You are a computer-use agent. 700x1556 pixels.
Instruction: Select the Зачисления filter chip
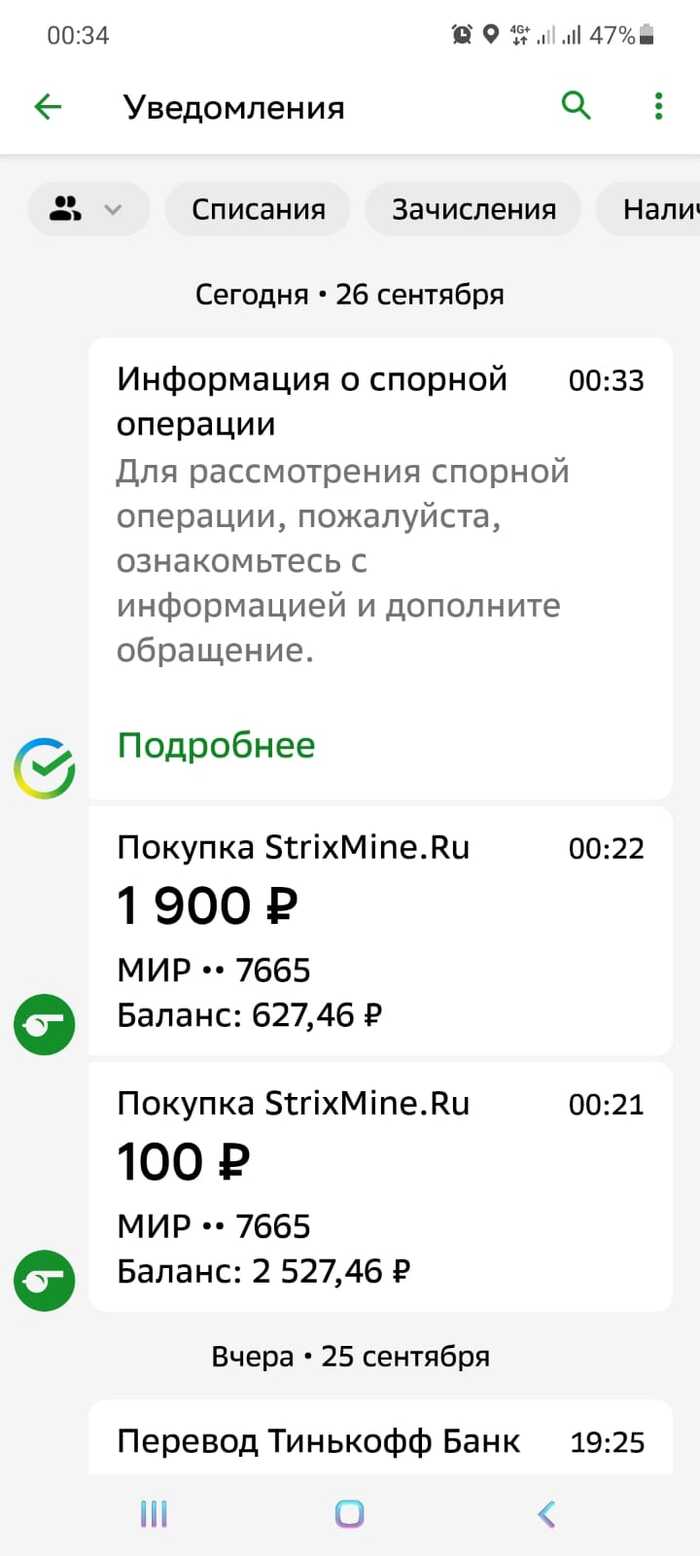click(x=473, y=210)
